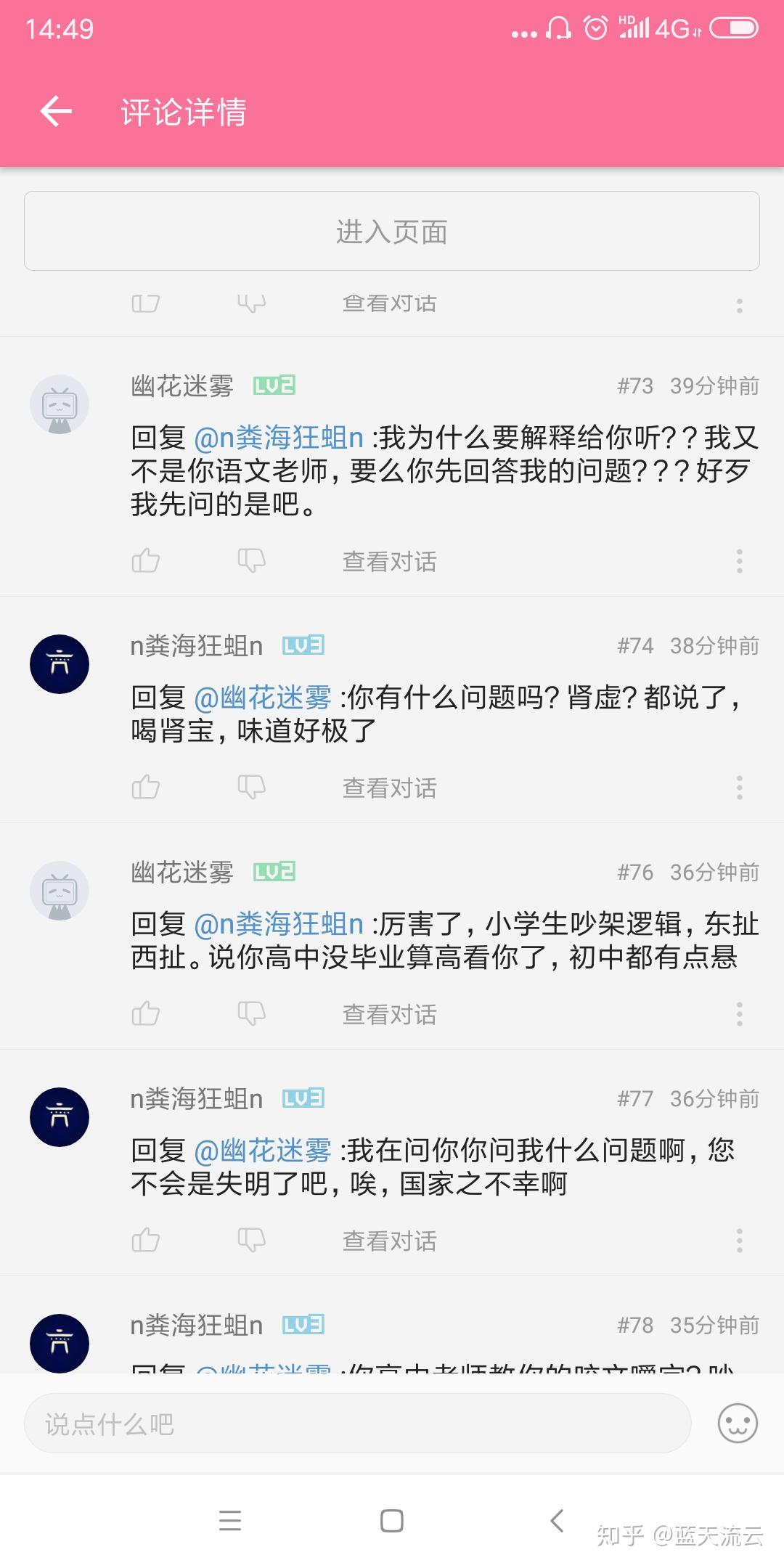
Task: View dialogue under comment #74
Action: point(389,788)
